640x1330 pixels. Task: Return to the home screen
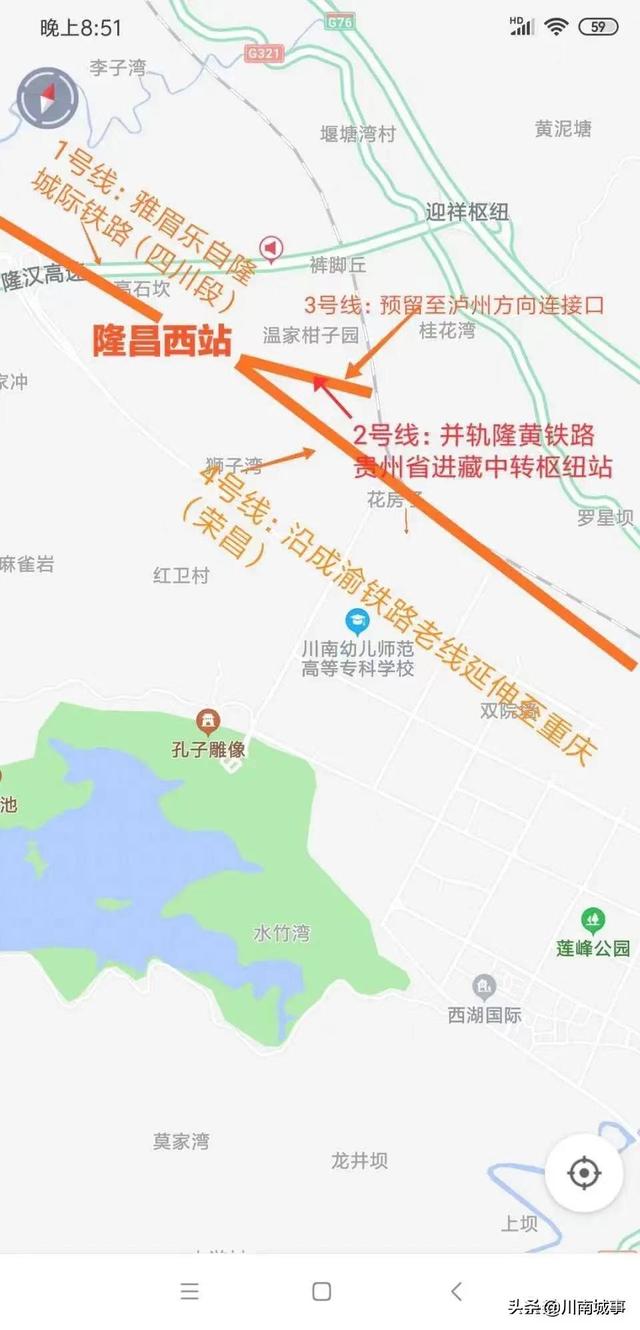(x=321, y=1291)
